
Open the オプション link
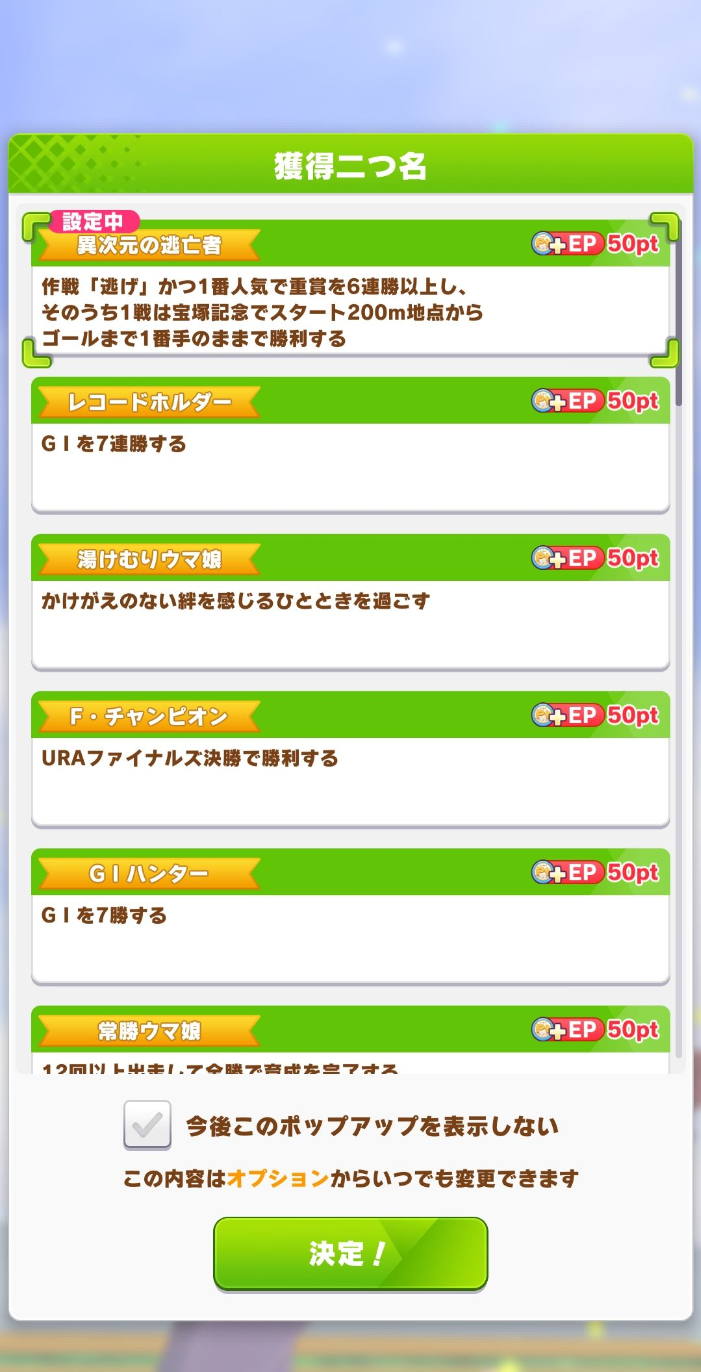click(278, 1179)
